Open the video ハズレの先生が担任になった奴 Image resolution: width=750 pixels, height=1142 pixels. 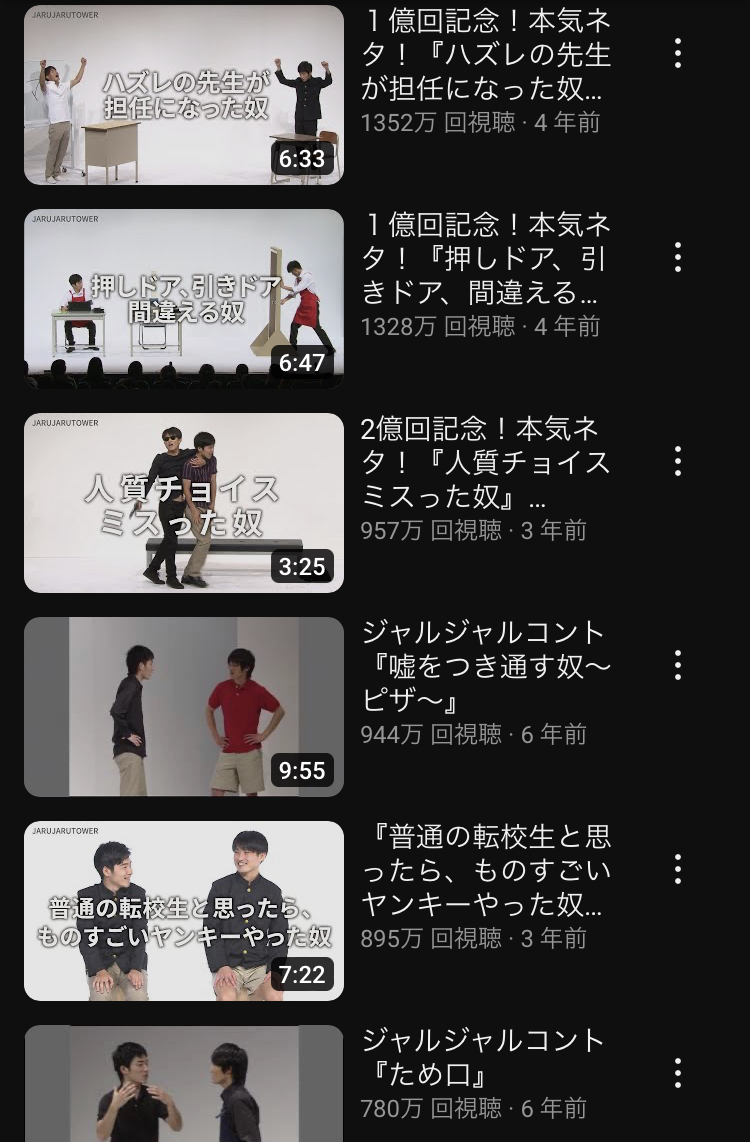click(x=183, y=95)
